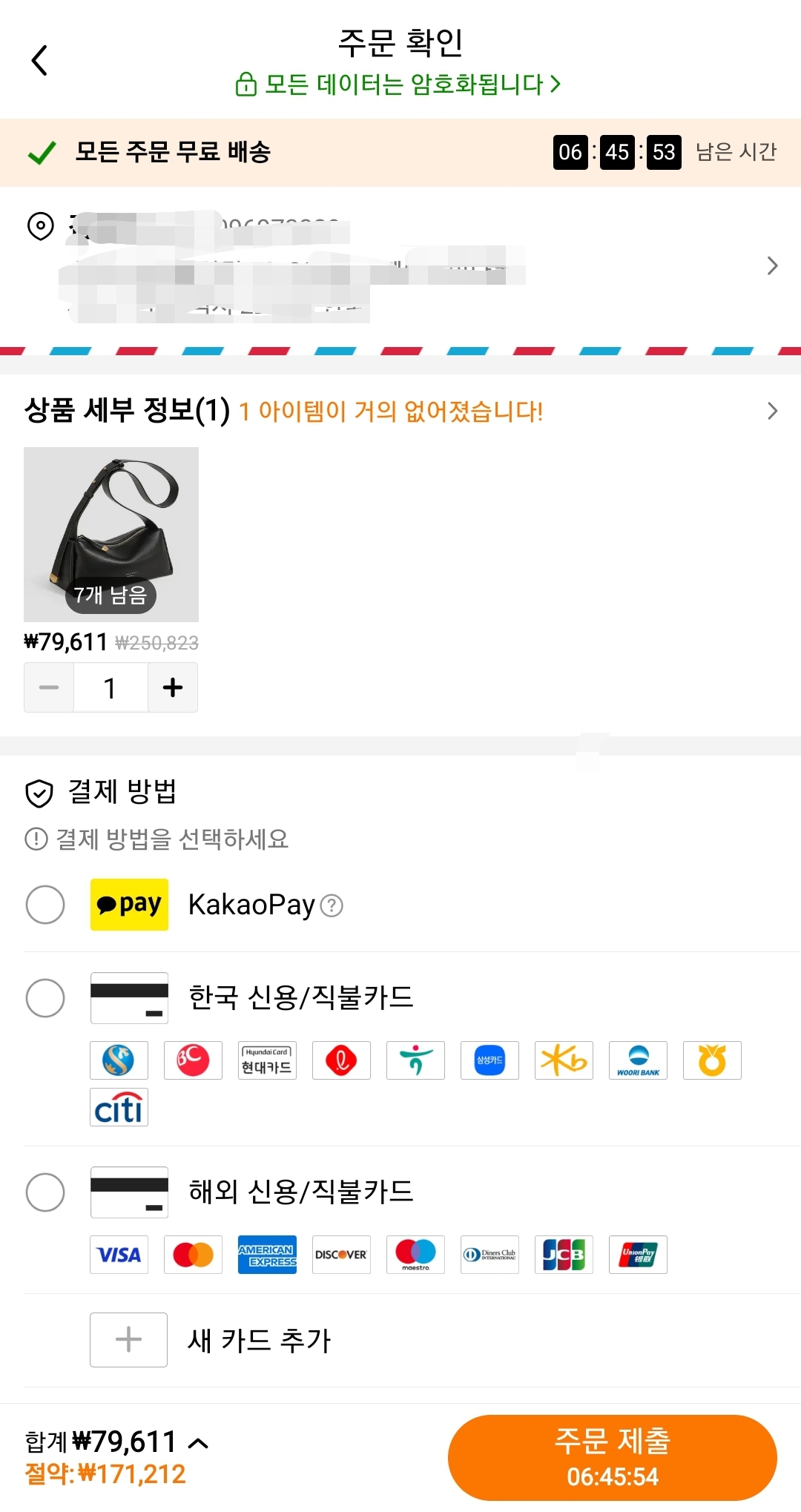Collapse the 합계 price summary
This screenshot has width=801, height=1512.
coord(196,1436)
